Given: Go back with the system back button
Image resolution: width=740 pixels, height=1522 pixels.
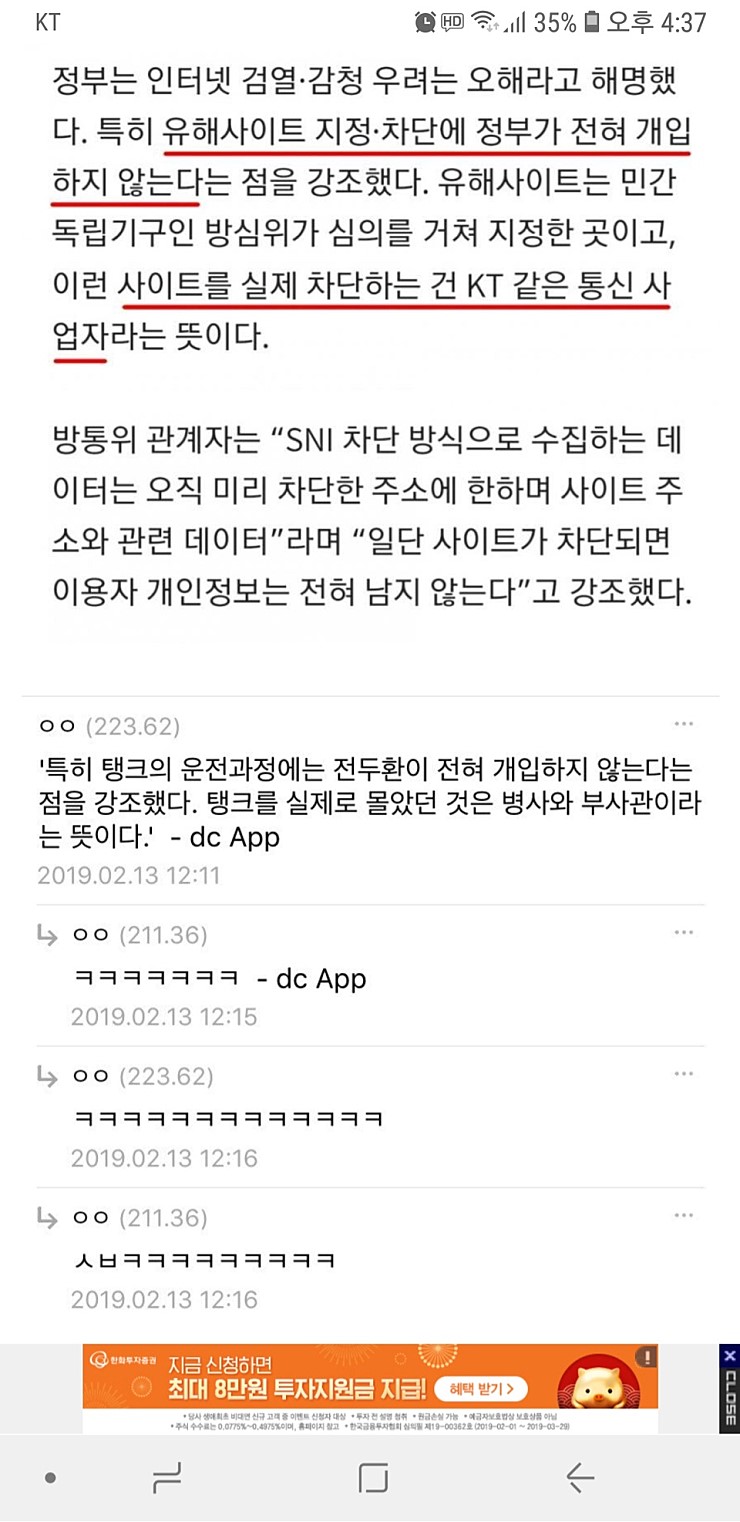Looking at the screenshot, I should 579,1477.
